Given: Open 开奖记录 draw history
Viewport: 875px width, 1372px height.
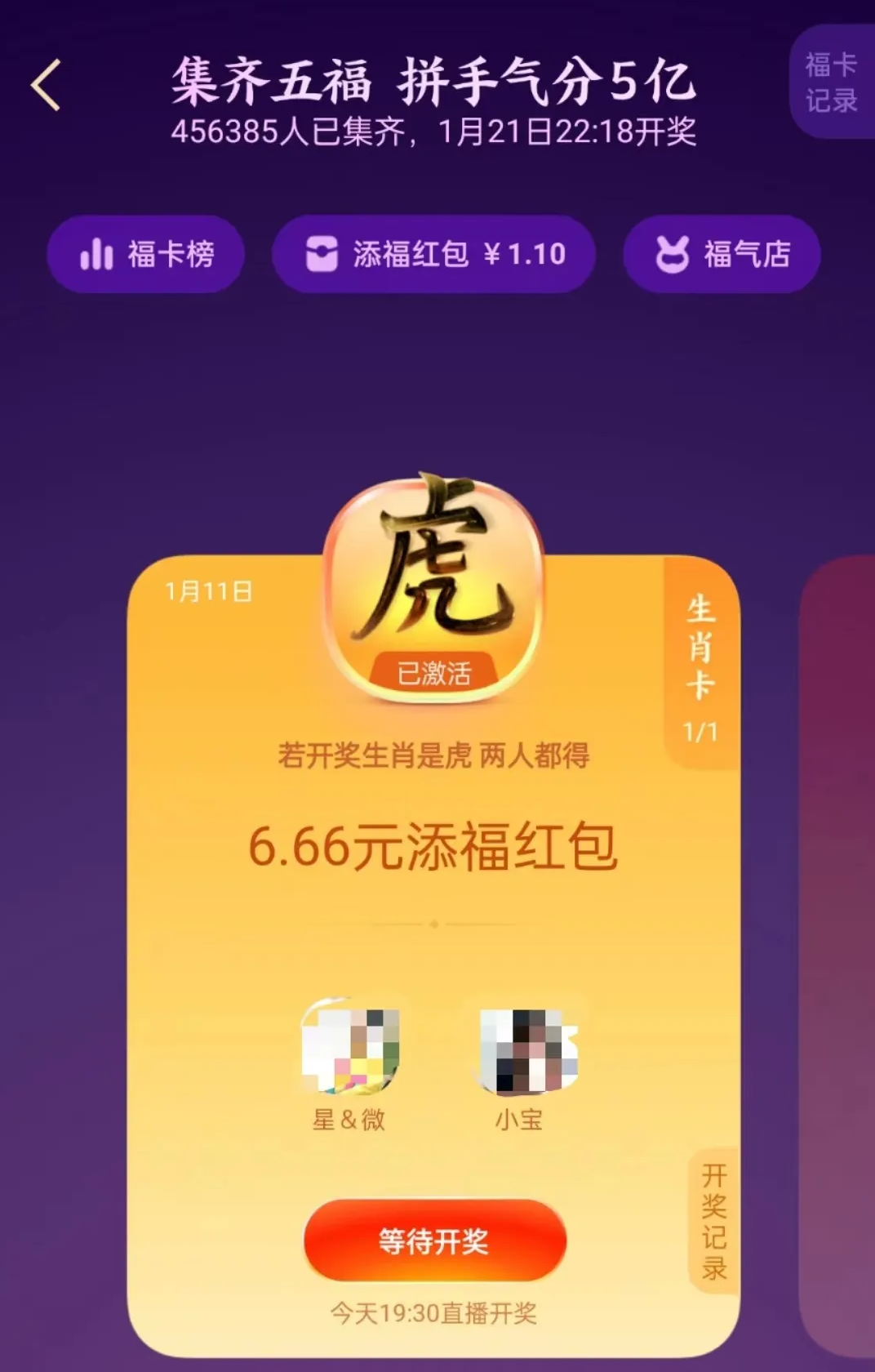Looking at the screenshot, I should tap(714, 1222).
